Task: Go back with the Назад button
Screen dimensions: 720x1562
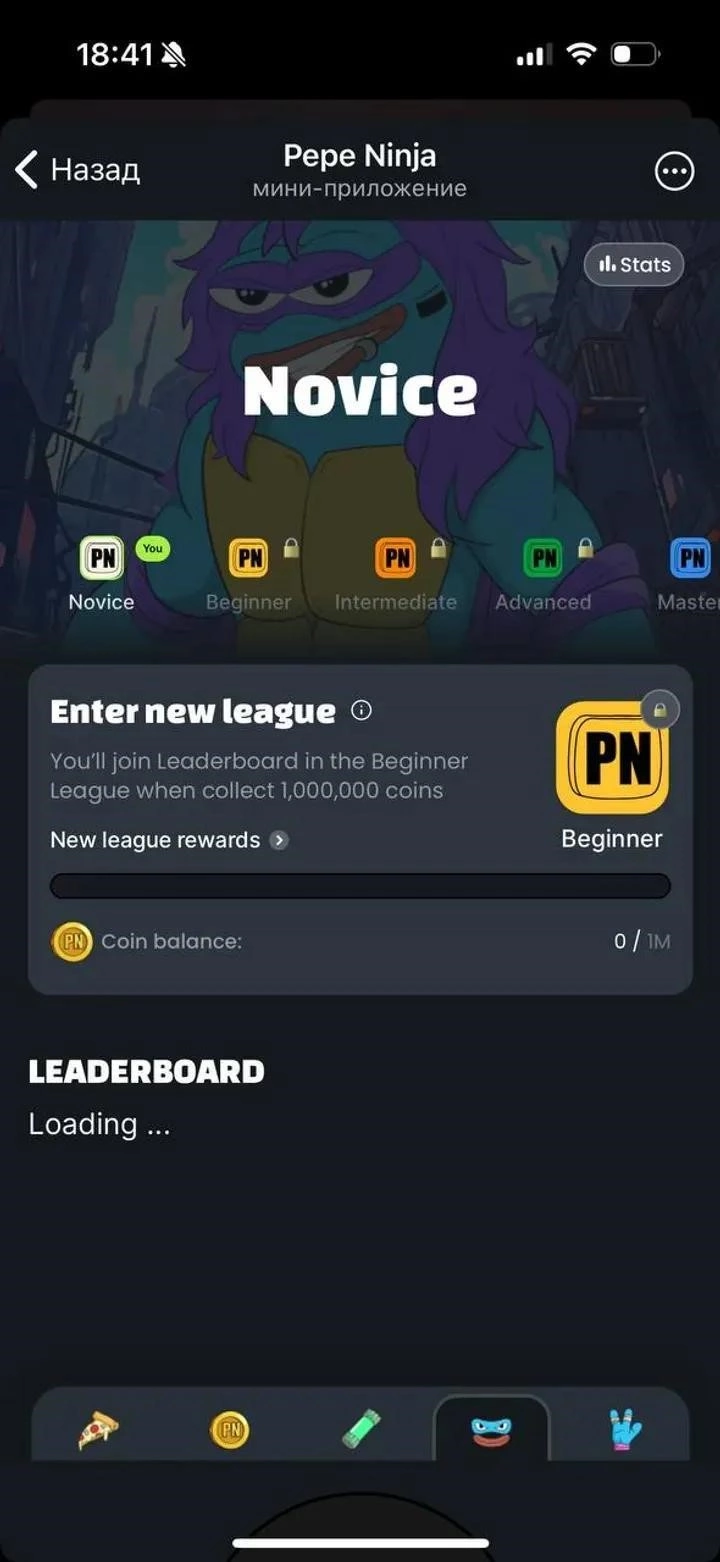Action: pyautogui.click(x=78, y=170)
